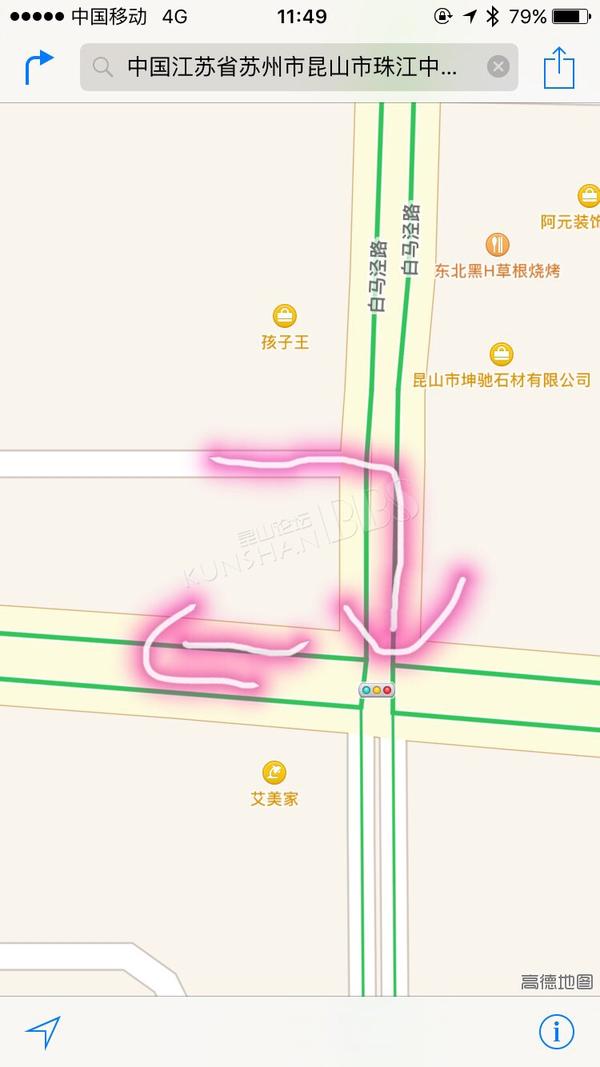This screenshot has width=600, height=1067.
Task: Center map on current location
Action: [x=44, y=1032]
